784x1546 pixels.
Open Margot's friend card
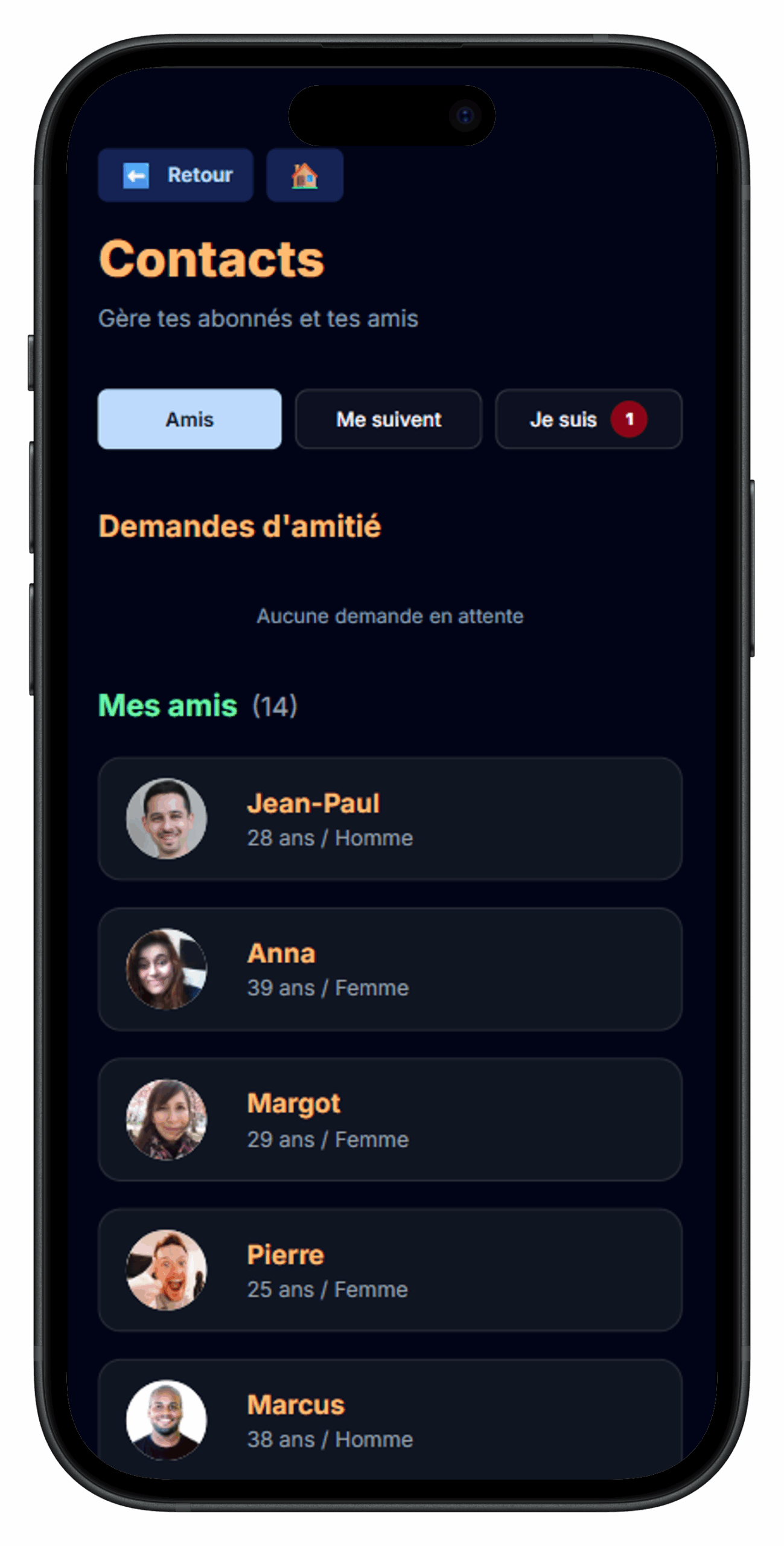pyautogui.click(x=390, y=1120)
